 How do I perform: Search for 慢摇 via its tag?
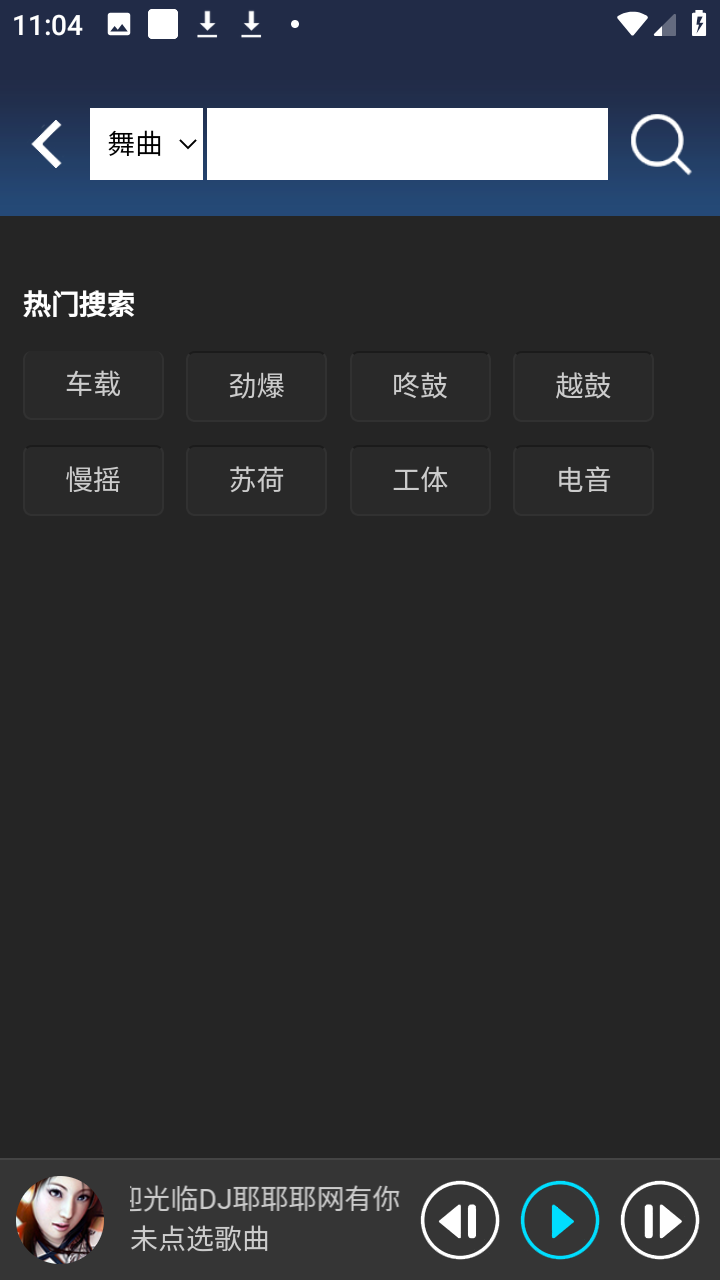pyautogui.click(x=93, y=480)
